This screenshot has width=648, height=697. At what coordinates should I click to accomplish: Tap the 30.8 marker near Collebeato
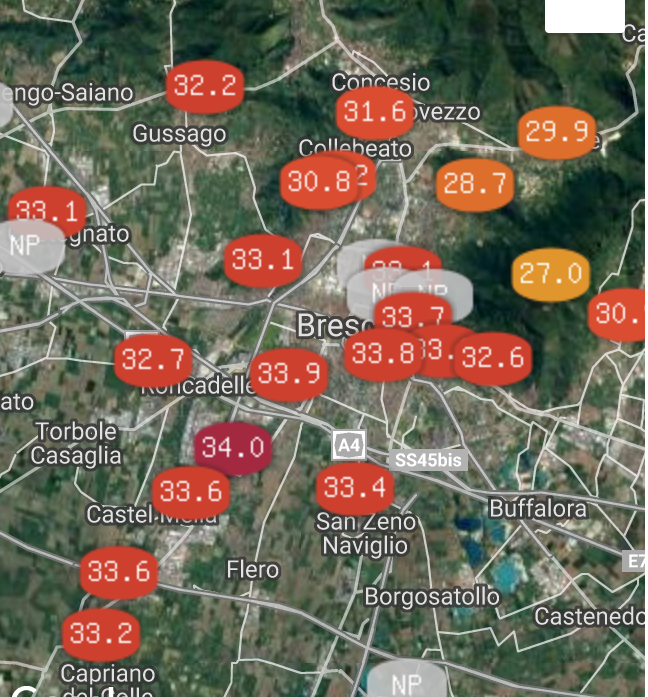point(317,182)
